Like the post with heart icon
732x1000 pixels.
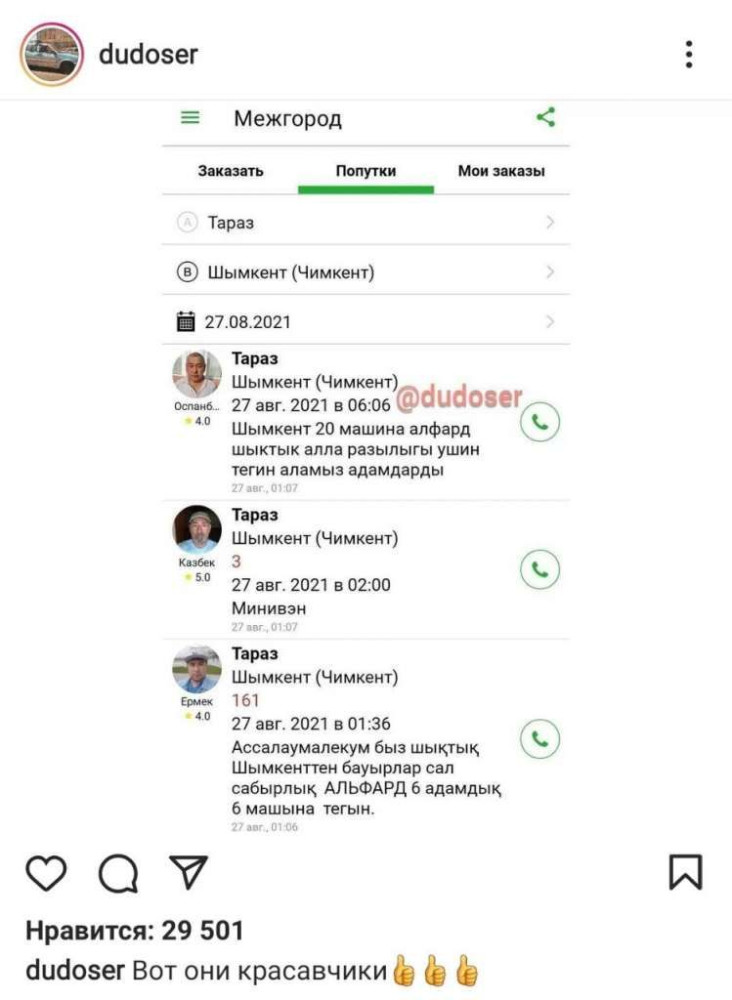46,873
